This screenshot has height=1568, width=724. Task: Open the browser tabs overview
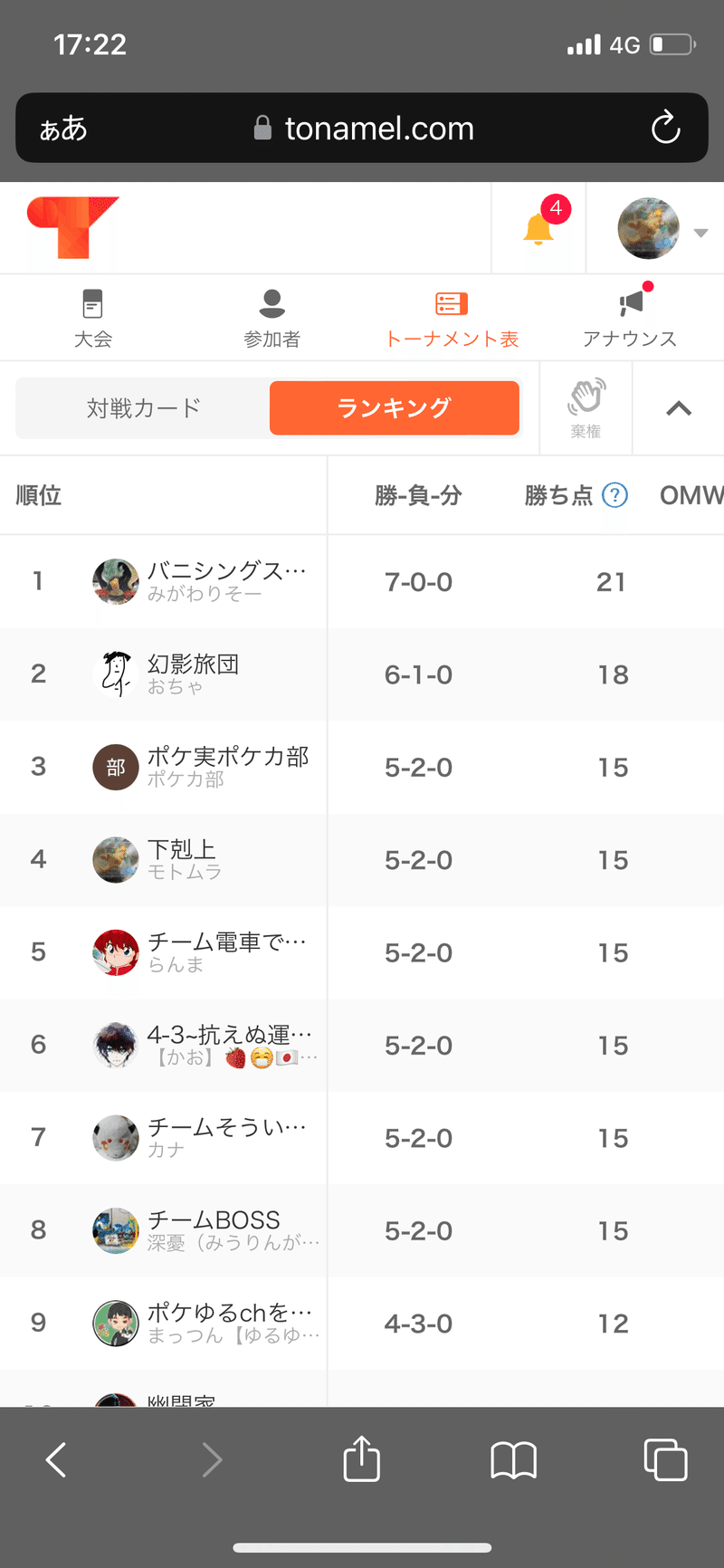pyautogui.click(x=665, y=1459)
